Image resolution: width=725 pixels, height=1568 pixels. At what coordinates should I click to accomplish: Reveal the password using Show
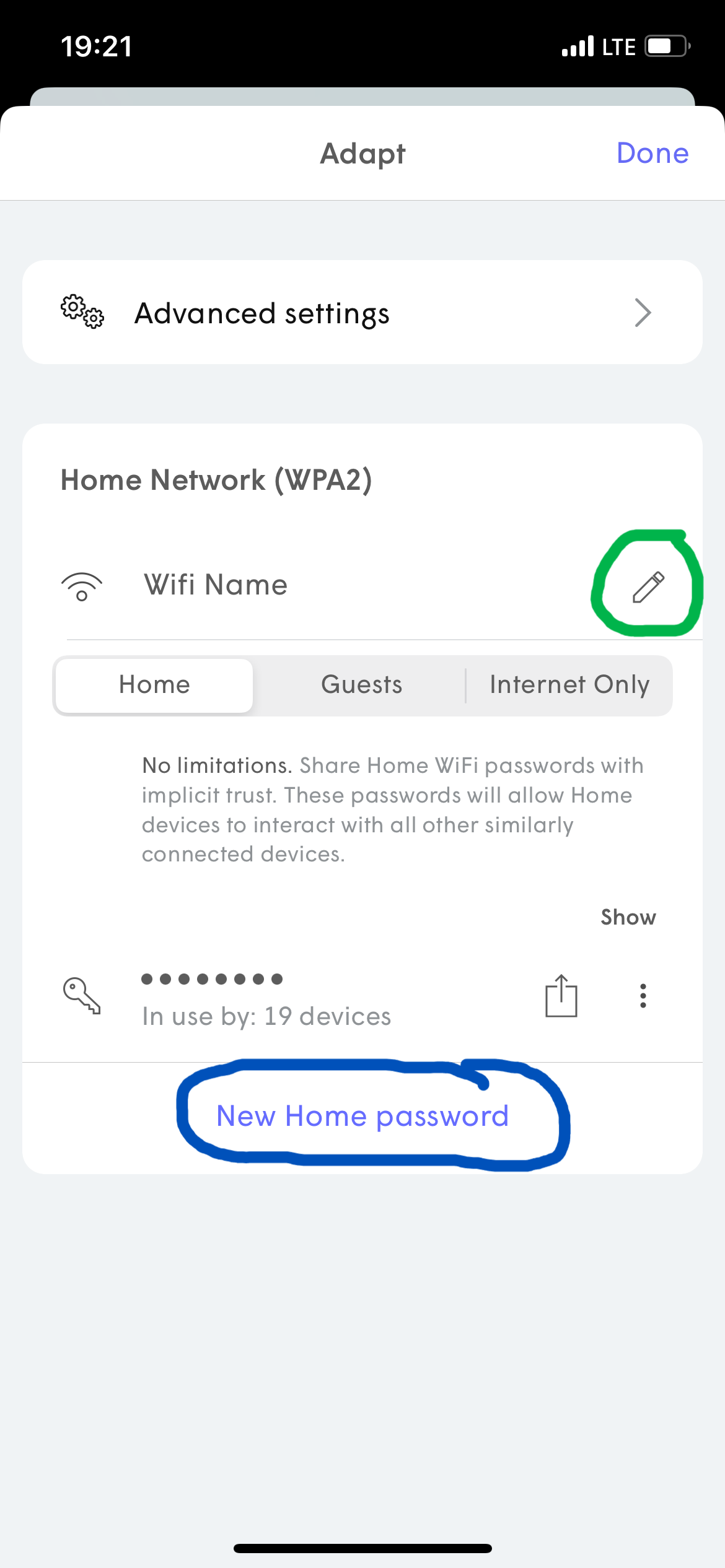[x=628, y=918]
